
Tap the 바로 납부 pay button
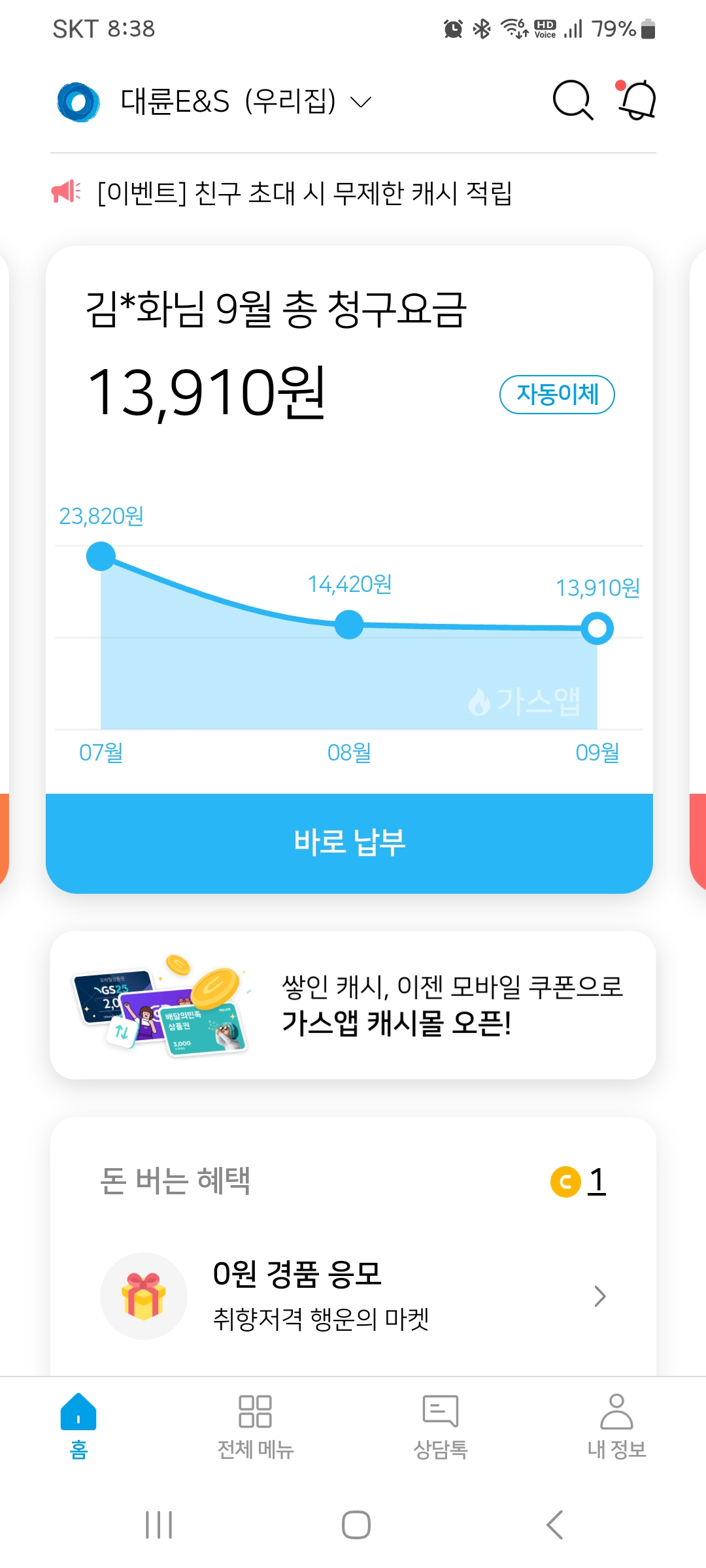[349, 843]
